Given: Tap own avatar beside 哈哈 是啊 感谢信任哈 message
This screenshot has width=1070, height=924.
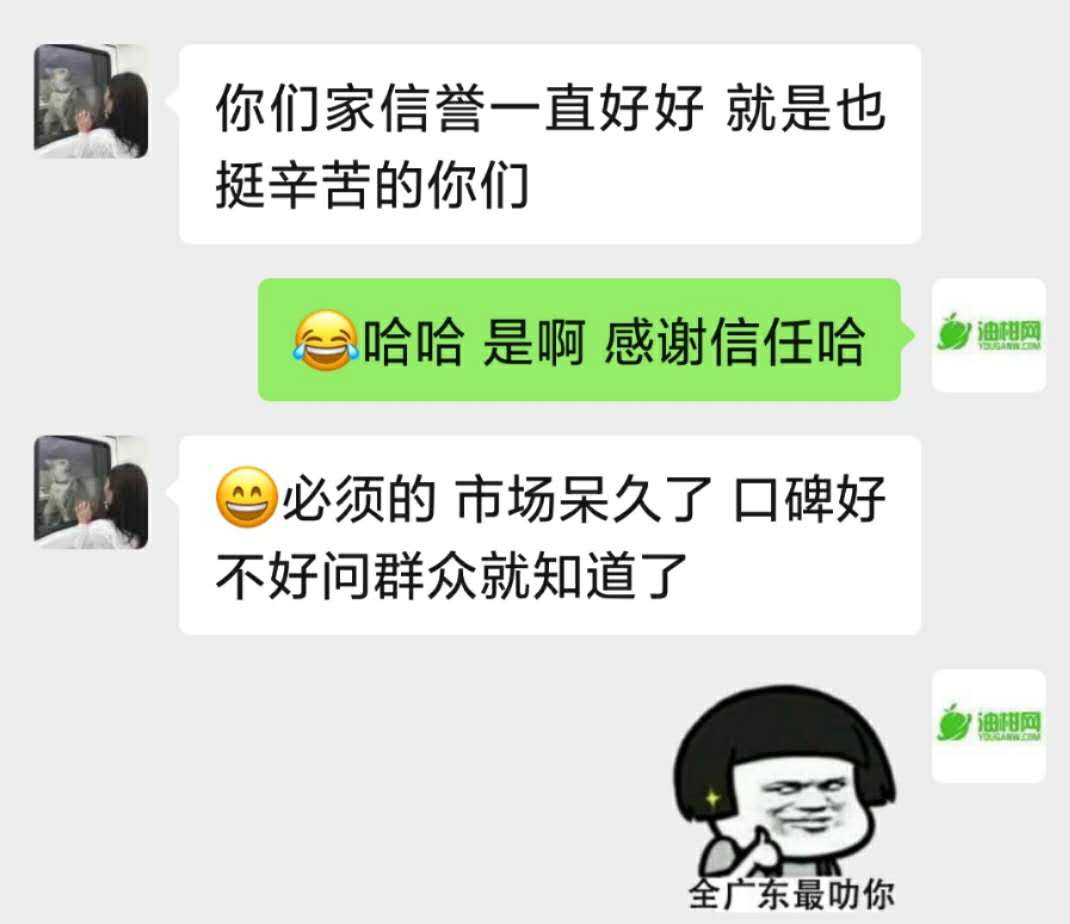Looking at the screenshot, I should (x=988, y=335).
